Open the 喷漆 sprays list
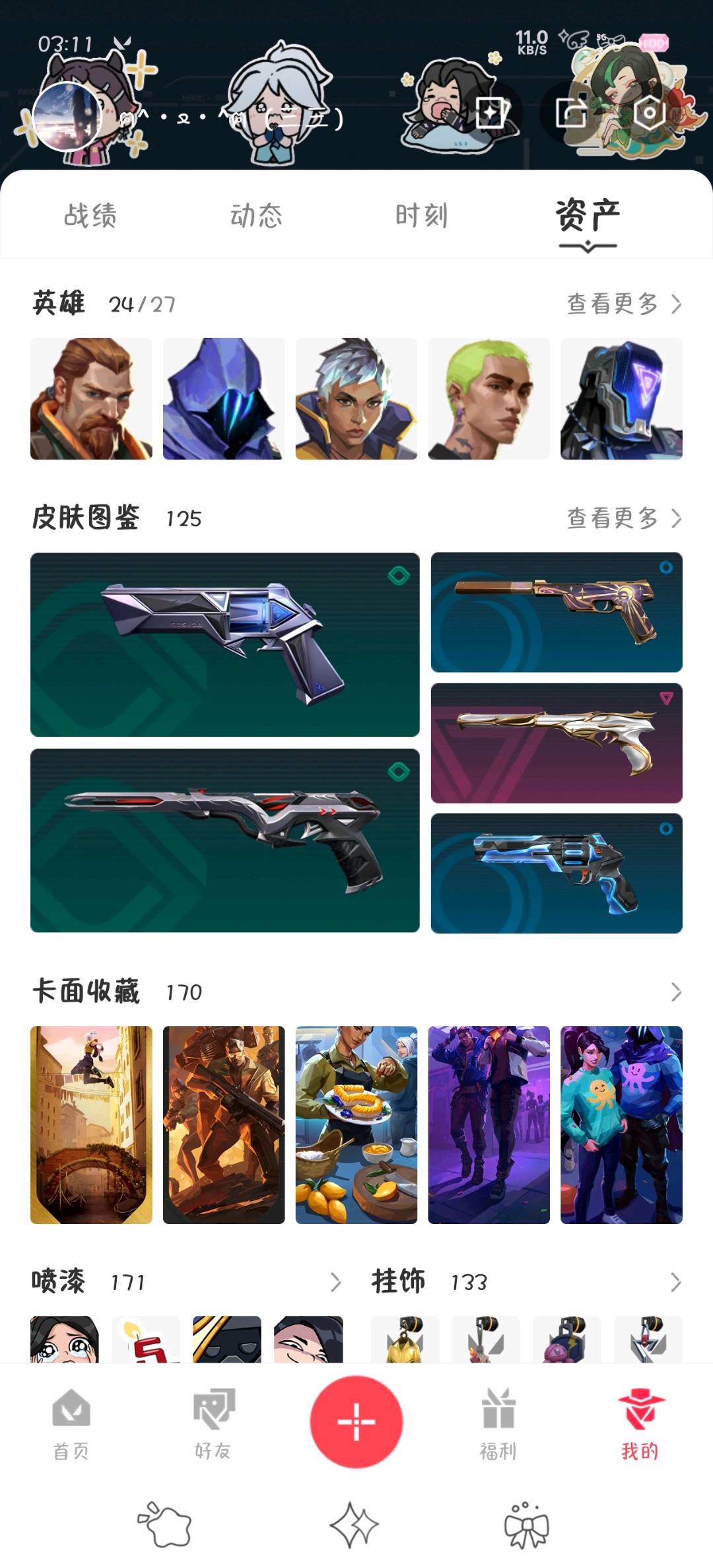713x1568 pixels. pyautogui.click(x=335, y=1282)
